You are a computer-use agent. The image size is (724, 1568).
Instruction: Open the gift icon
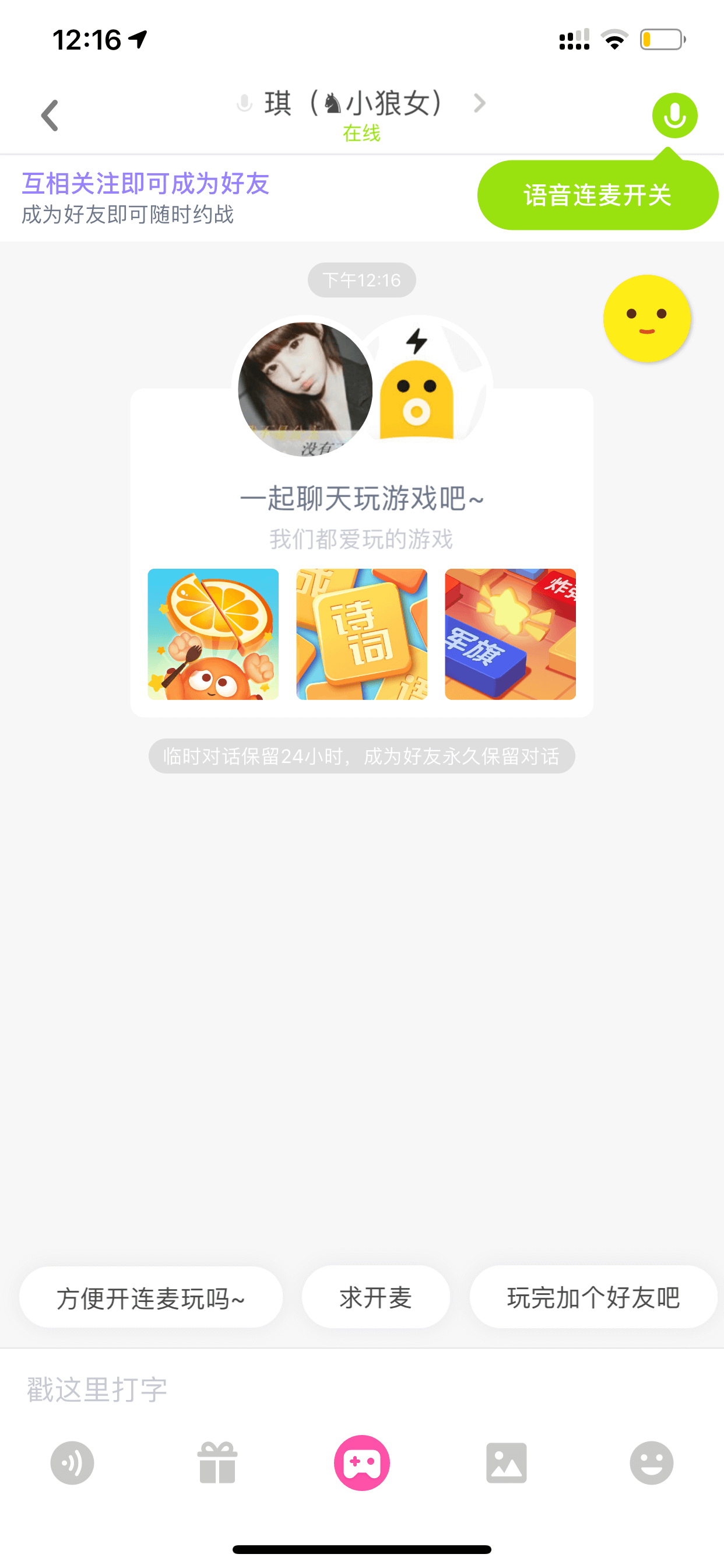[x=217, y=1462]
